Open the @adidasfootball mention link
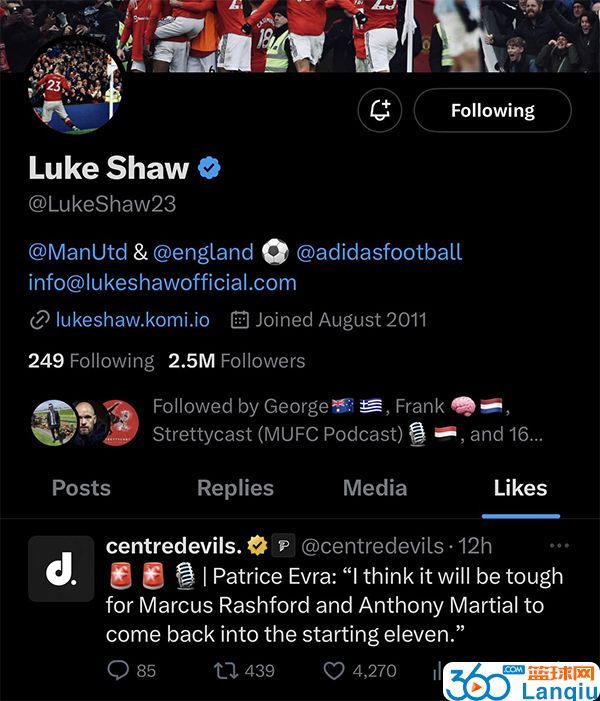600x701 pixels. 379,252
